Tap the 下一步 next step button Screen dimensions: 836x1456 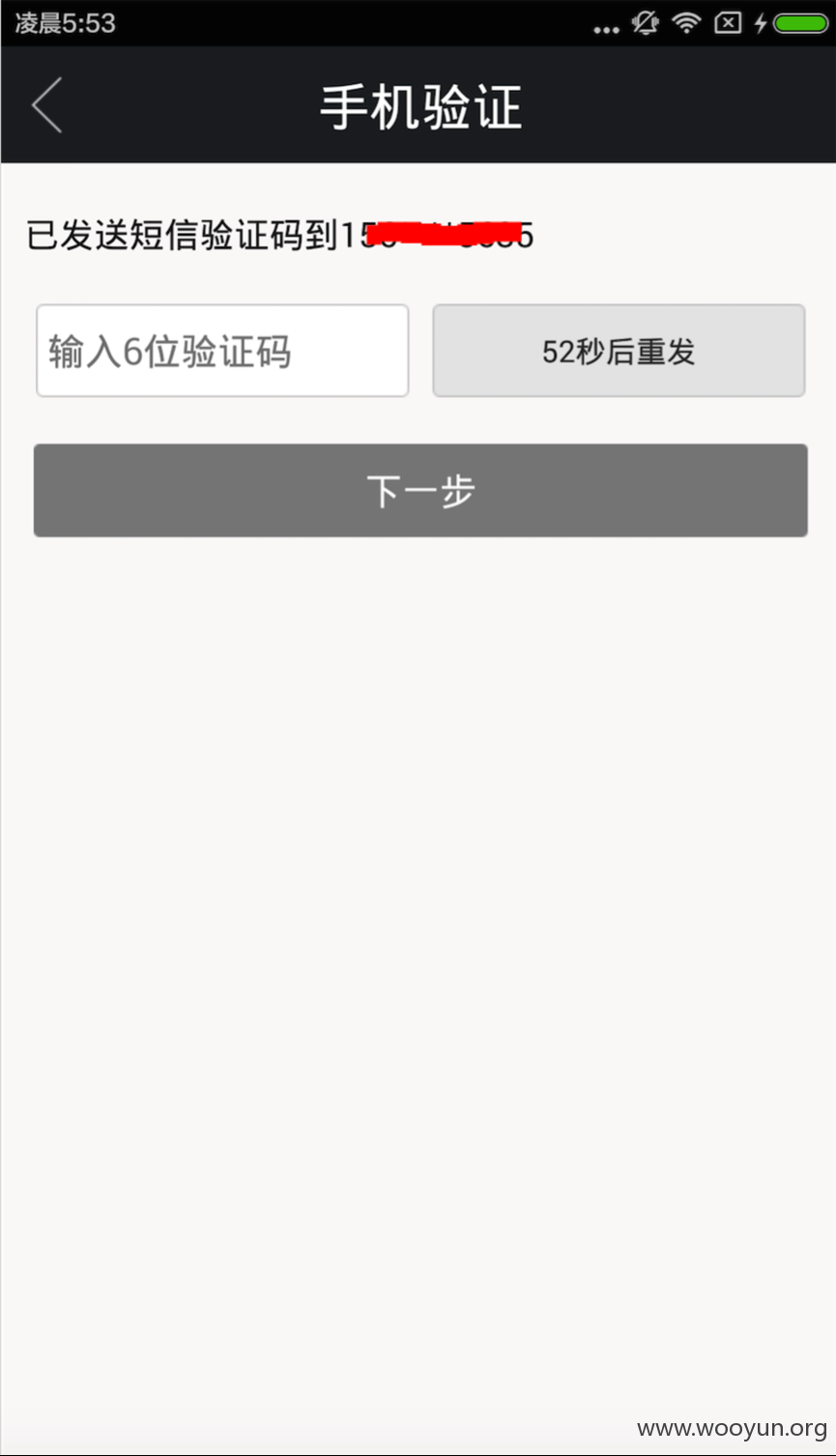point(420,491)
